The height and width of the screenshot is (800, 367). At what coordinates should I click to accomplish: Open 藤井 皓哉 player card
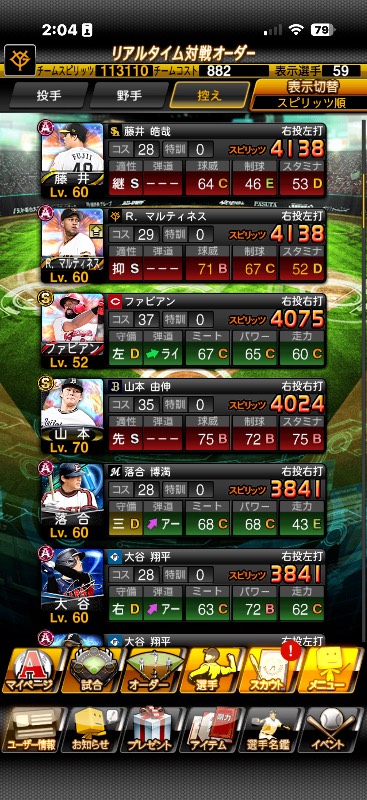pos(183,159)
